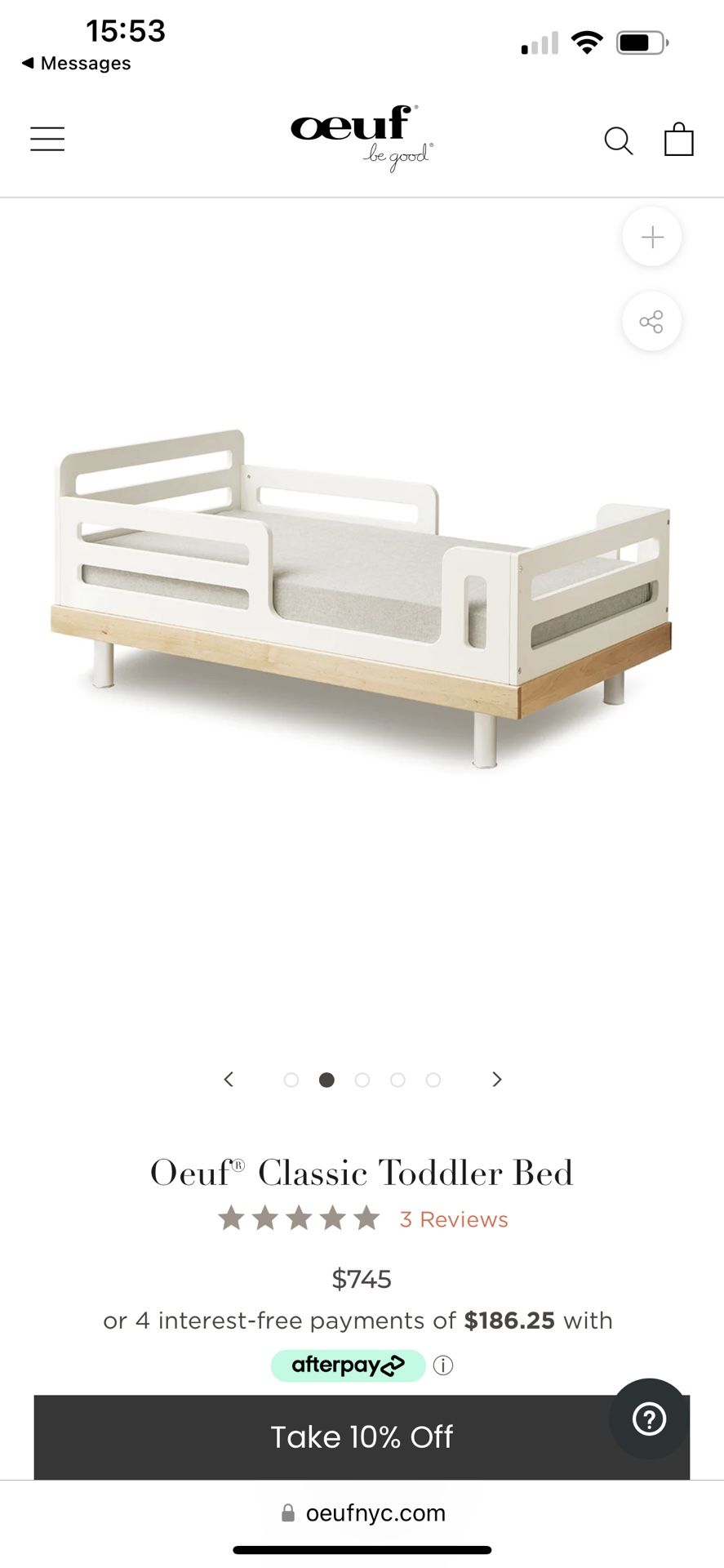Show the previous product image
Screen dimensions: 724x1568
click(x=229, y=1079)
